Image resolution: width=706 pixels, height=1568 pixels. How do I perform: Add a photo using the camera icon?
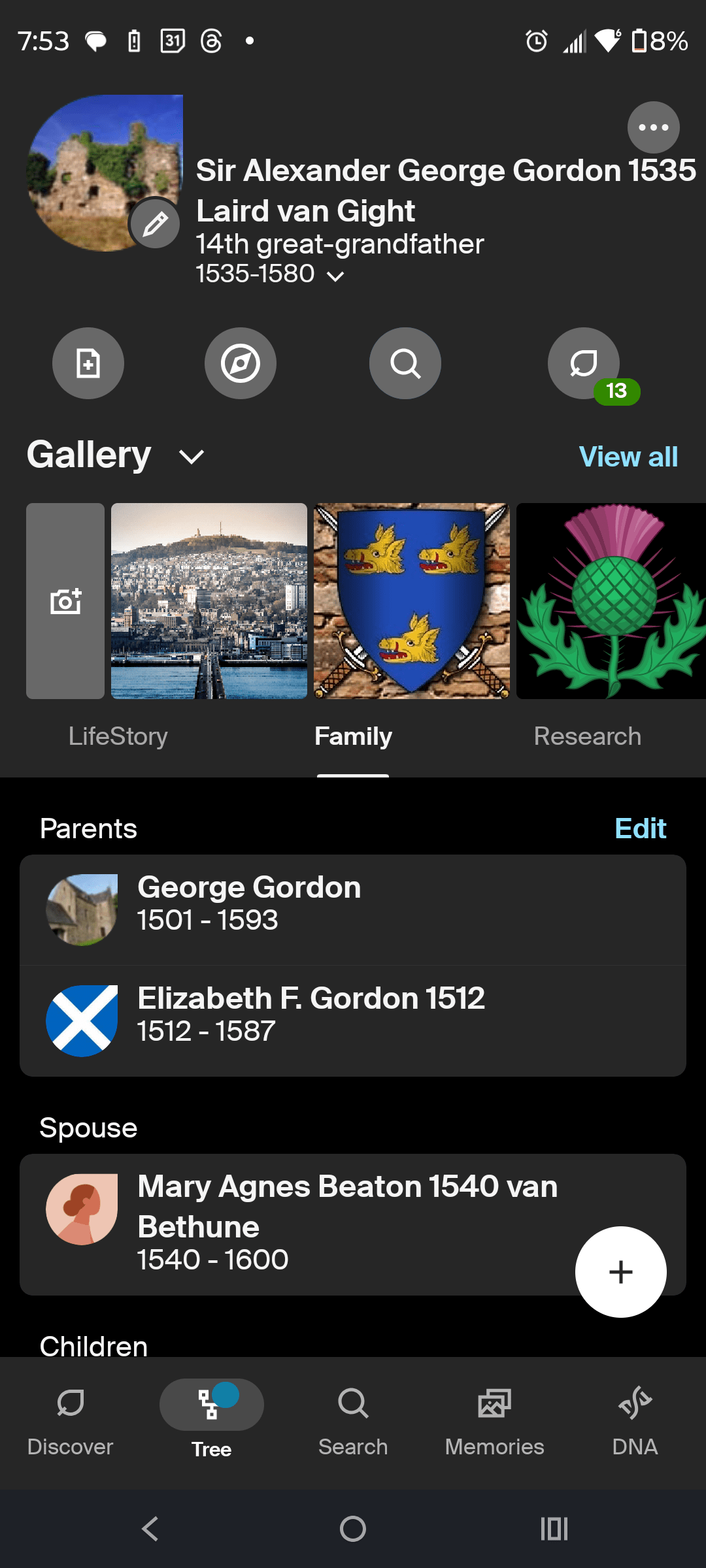65,601
